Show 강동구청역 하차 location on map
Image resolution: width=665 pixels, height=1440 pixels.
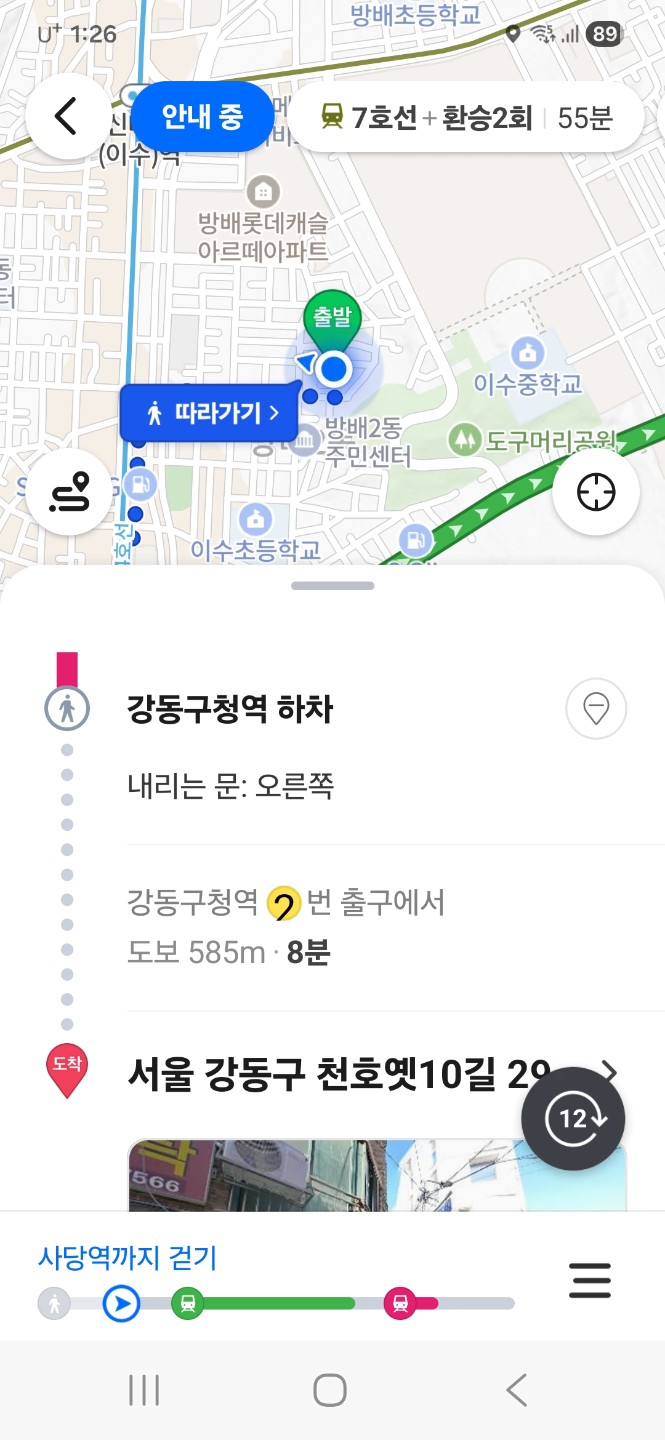pyautogui.click(x=596, y=709)
